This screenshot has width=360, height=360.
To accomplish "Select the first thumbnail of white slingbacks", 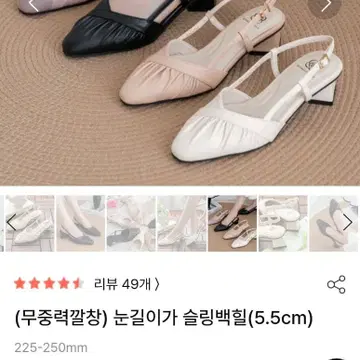I will coord(29,223).
